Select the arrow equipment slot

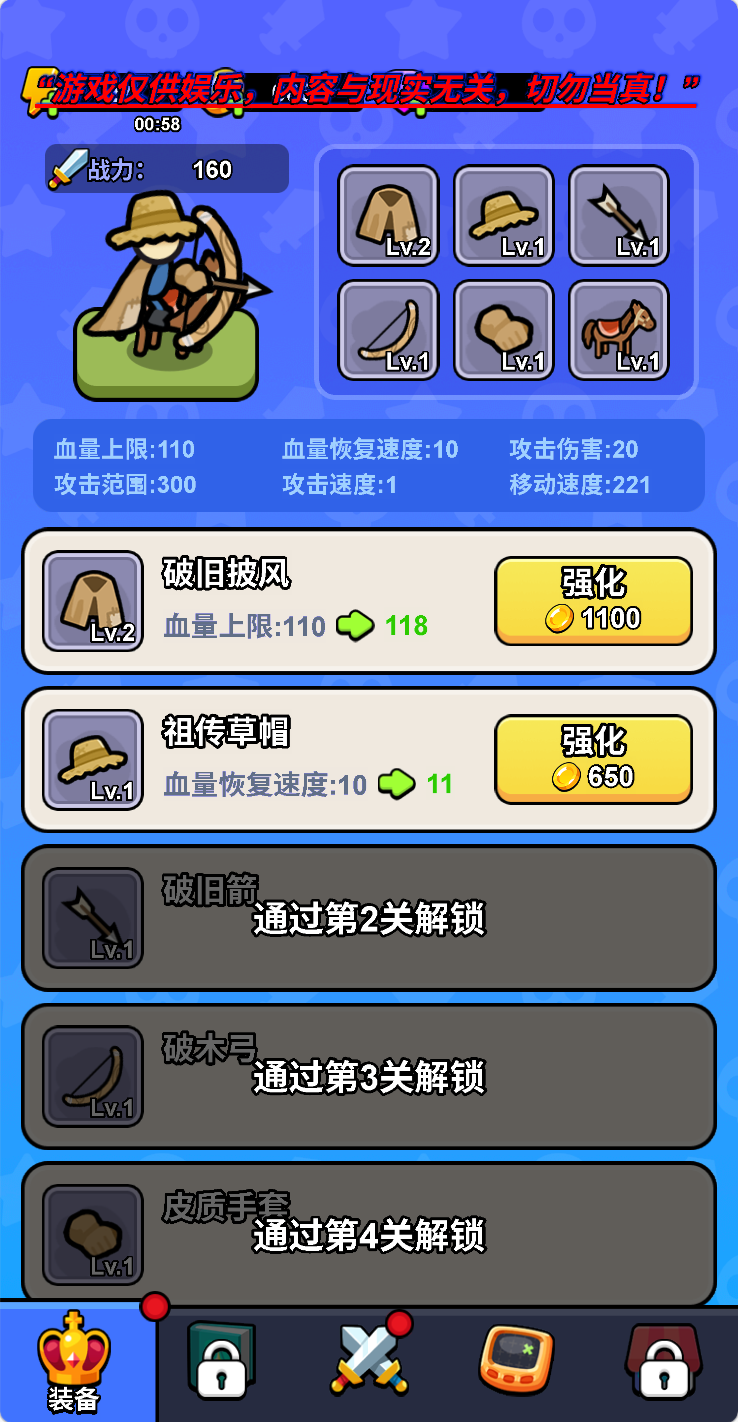coord(619,215)
